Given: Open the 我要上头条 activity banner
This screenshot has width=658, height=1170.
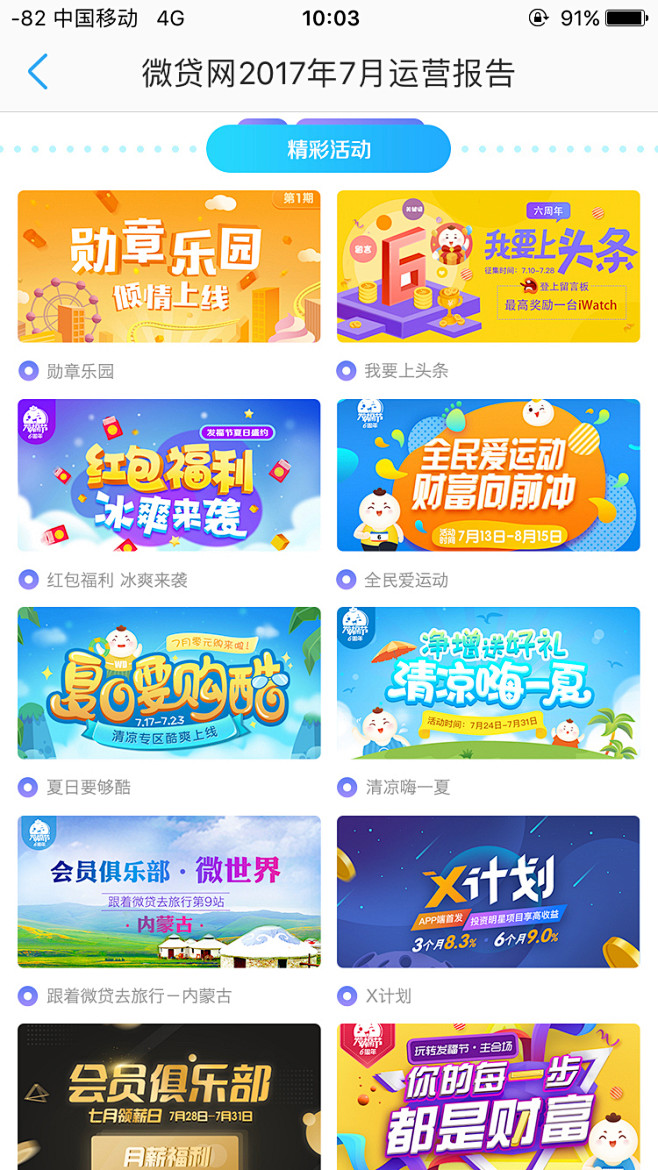Looking at the screenshot, I should (x=488, y=267).
